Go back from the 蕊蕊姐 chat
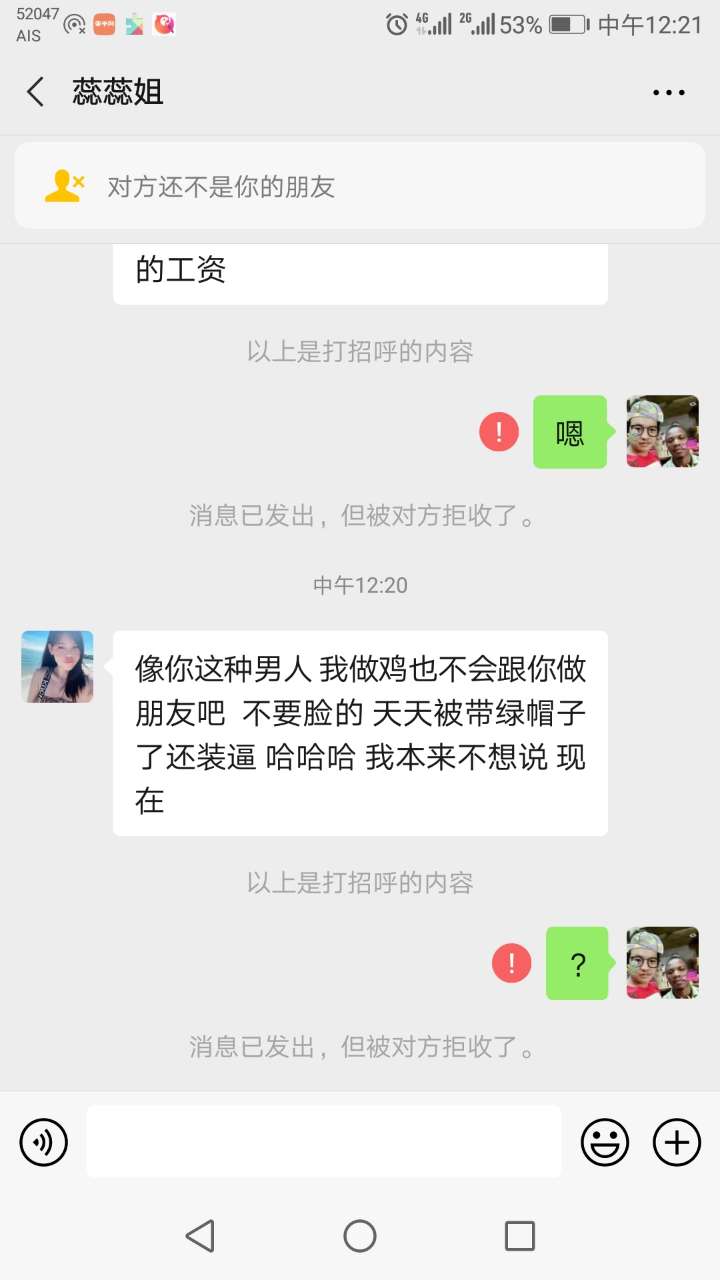 click(36, 92)
